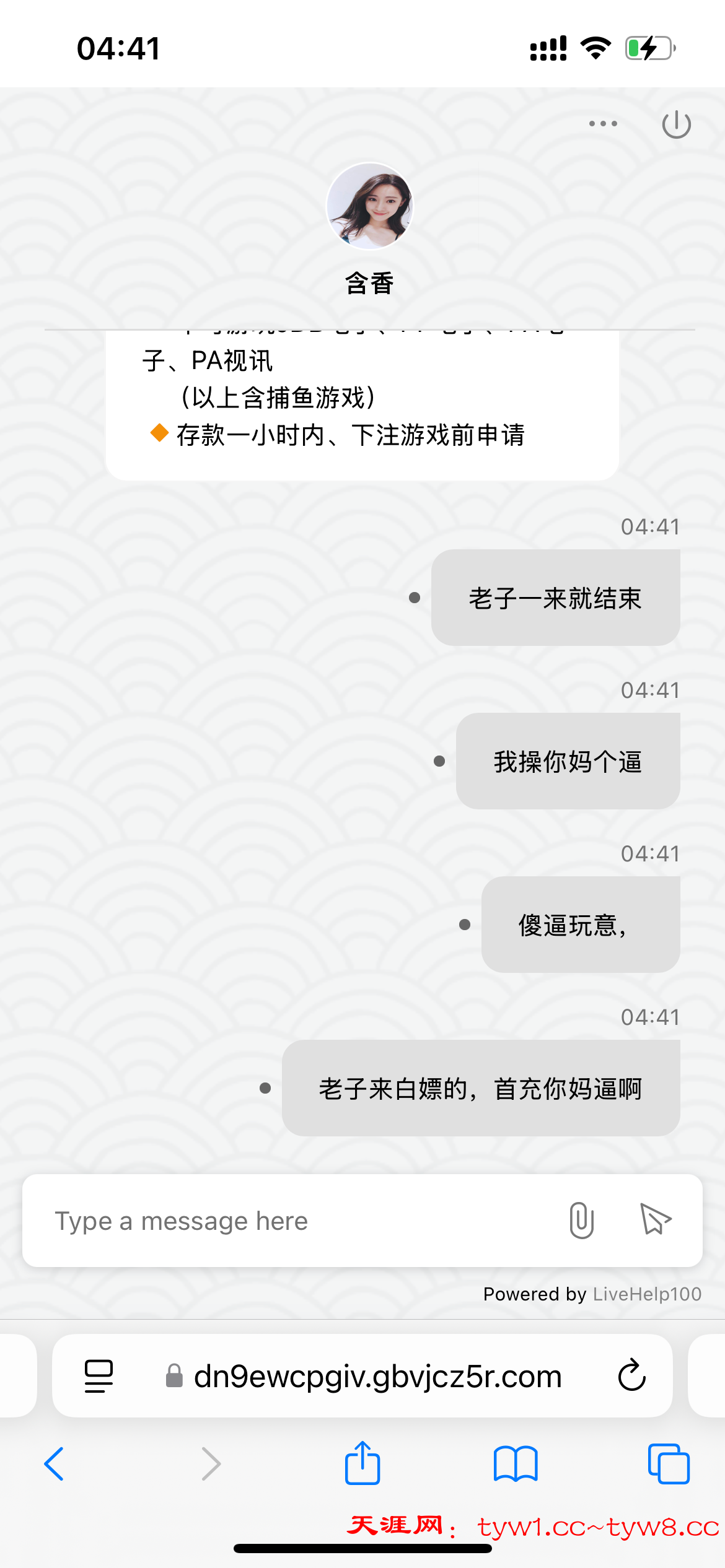The width and height of the screenshot is (725, 1568).
Task: Attach a file with the paperclip icon
Action: click(581, 1220)
